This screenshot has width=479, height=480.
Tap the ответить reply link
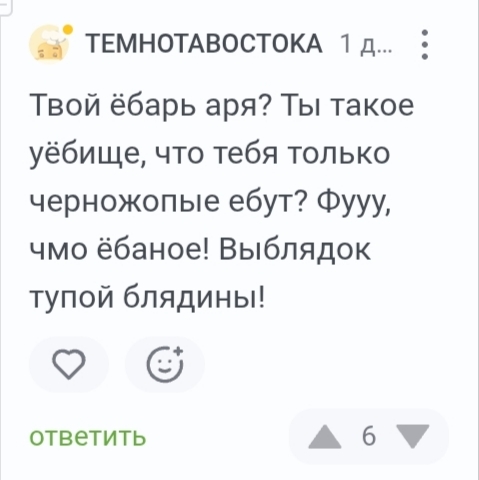tap(88, 437)
